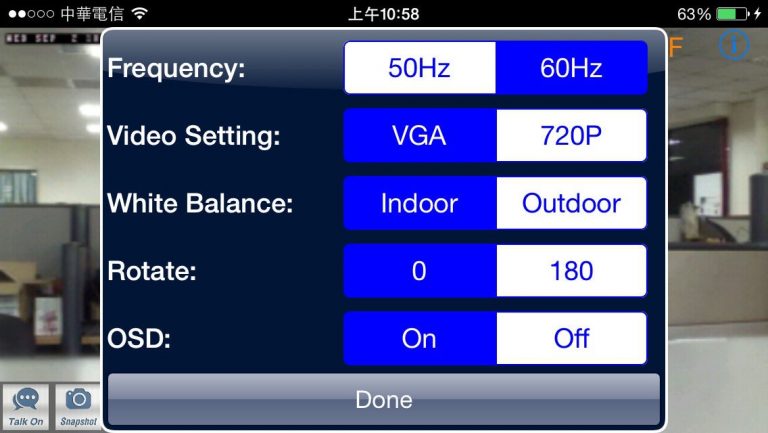Rotate the video 180 degrees
This screenshot has height=433, width=768.
tap(571, 271)
